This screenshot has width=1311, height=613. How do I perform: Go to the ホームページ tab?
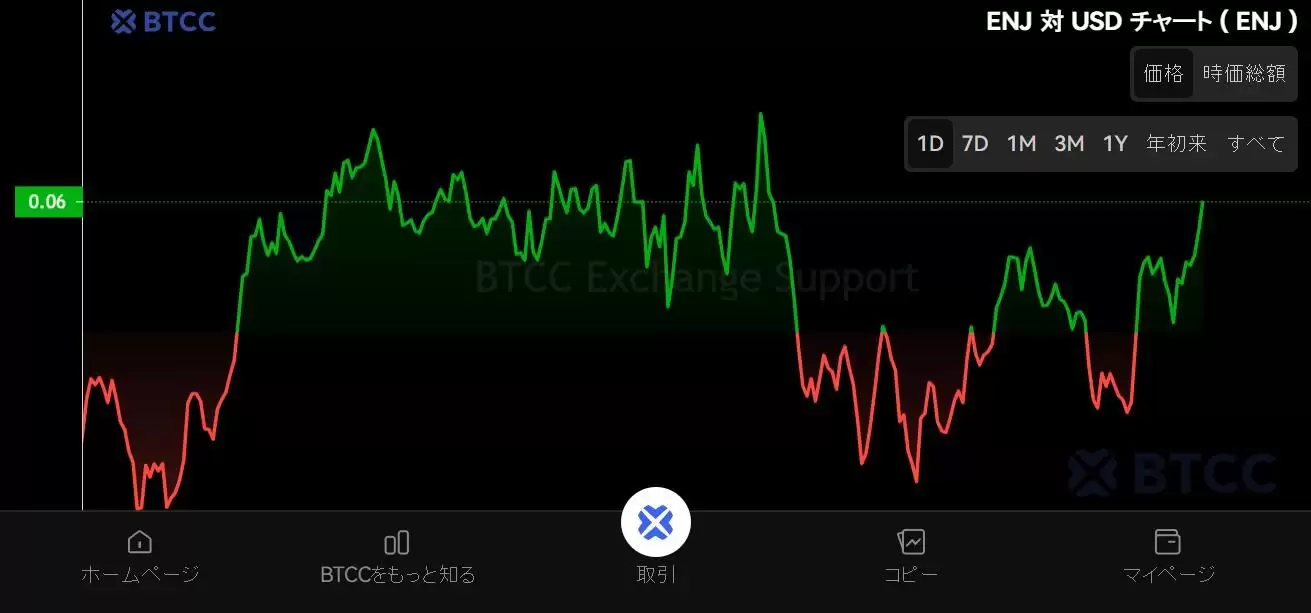click(x=140, y=557)
